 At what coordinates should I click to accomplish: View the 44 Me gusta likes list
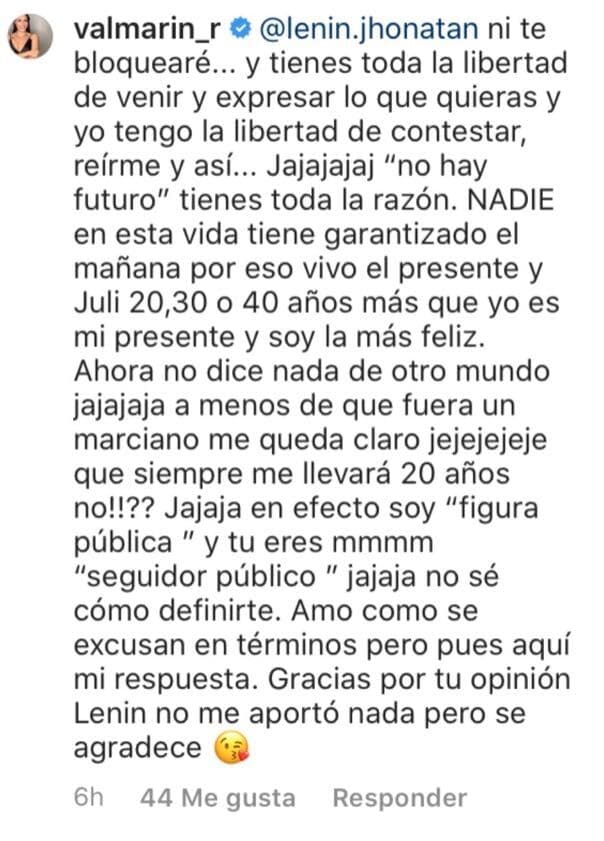click(x=218, y=798)
